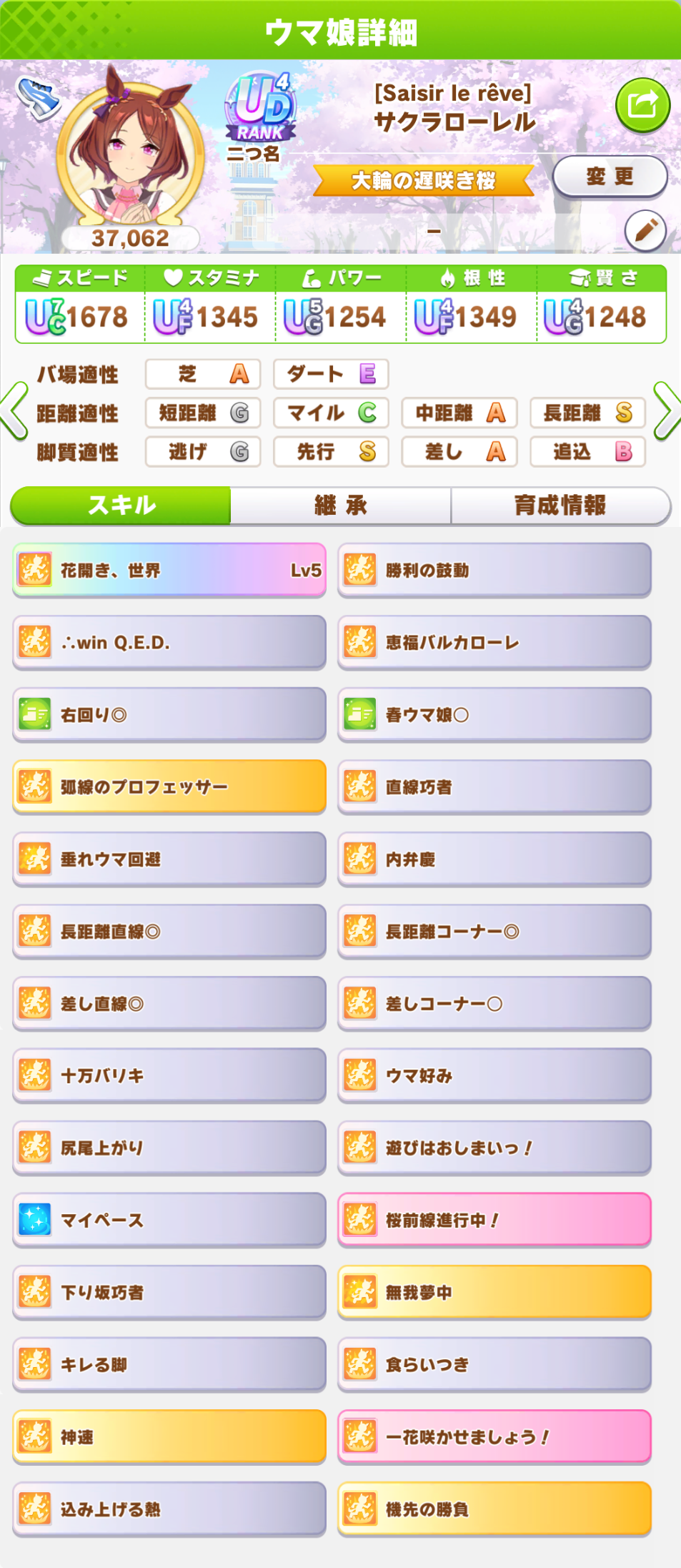Image resolution: width=681 pixels, height=1568 pixels.
Task: Open skill ∴win Q.E.D.
Action: 169,642
